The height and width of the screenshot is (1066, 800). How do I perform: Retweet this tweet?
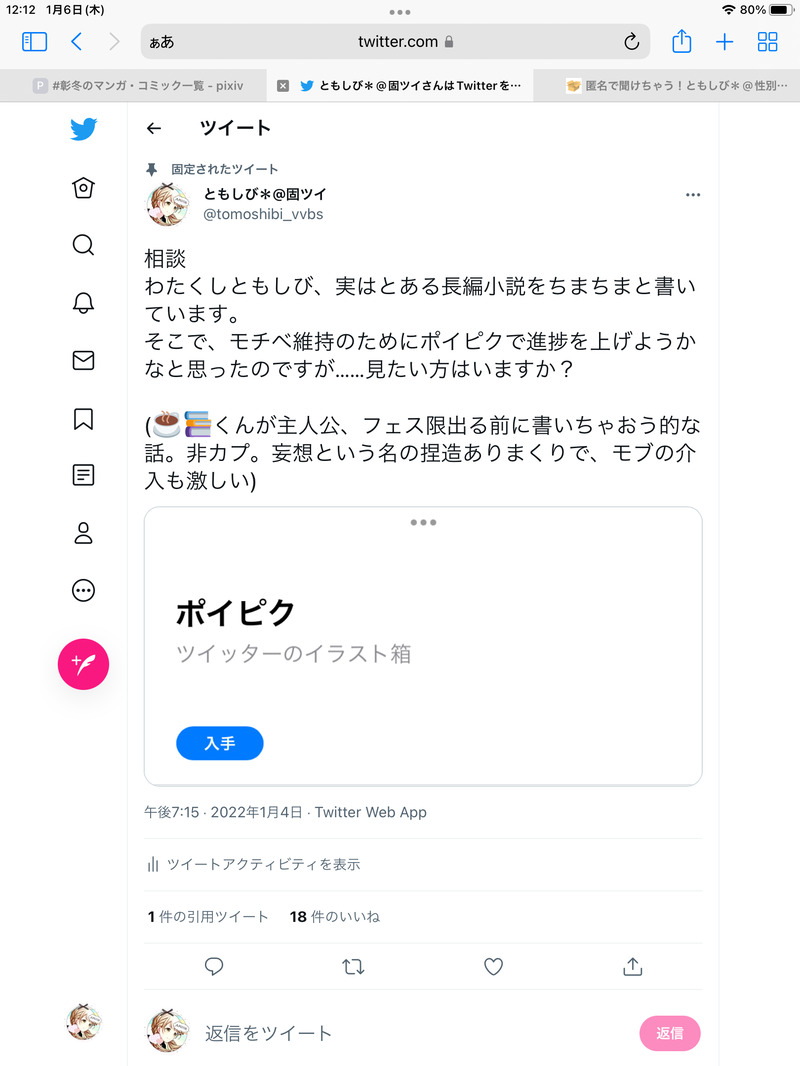pyautogui.click(x=353, y=966)
